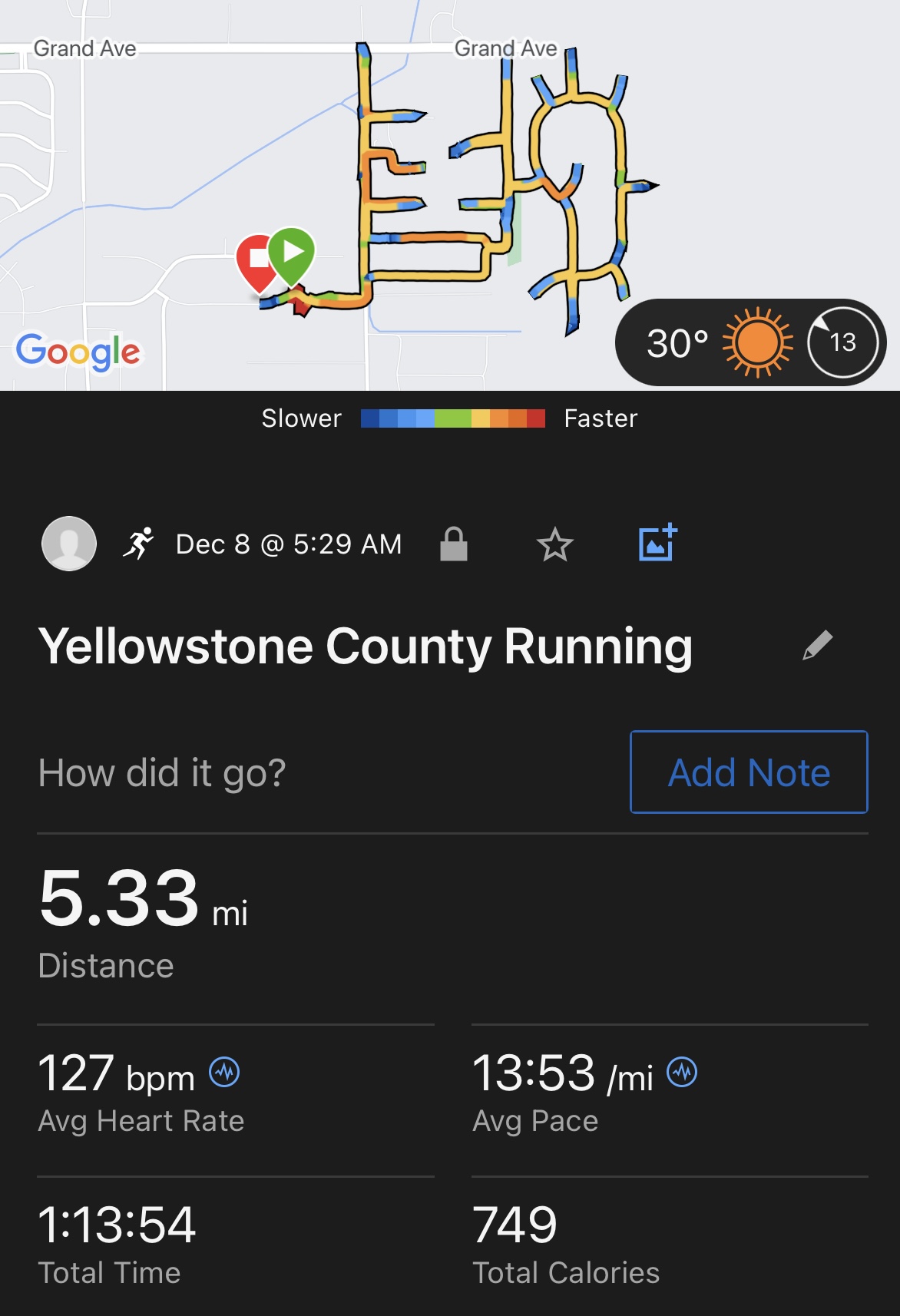View pace insight next to 13:53 /mi
This screenshot has width=900, height=1316.
(x=682, y=1072)
